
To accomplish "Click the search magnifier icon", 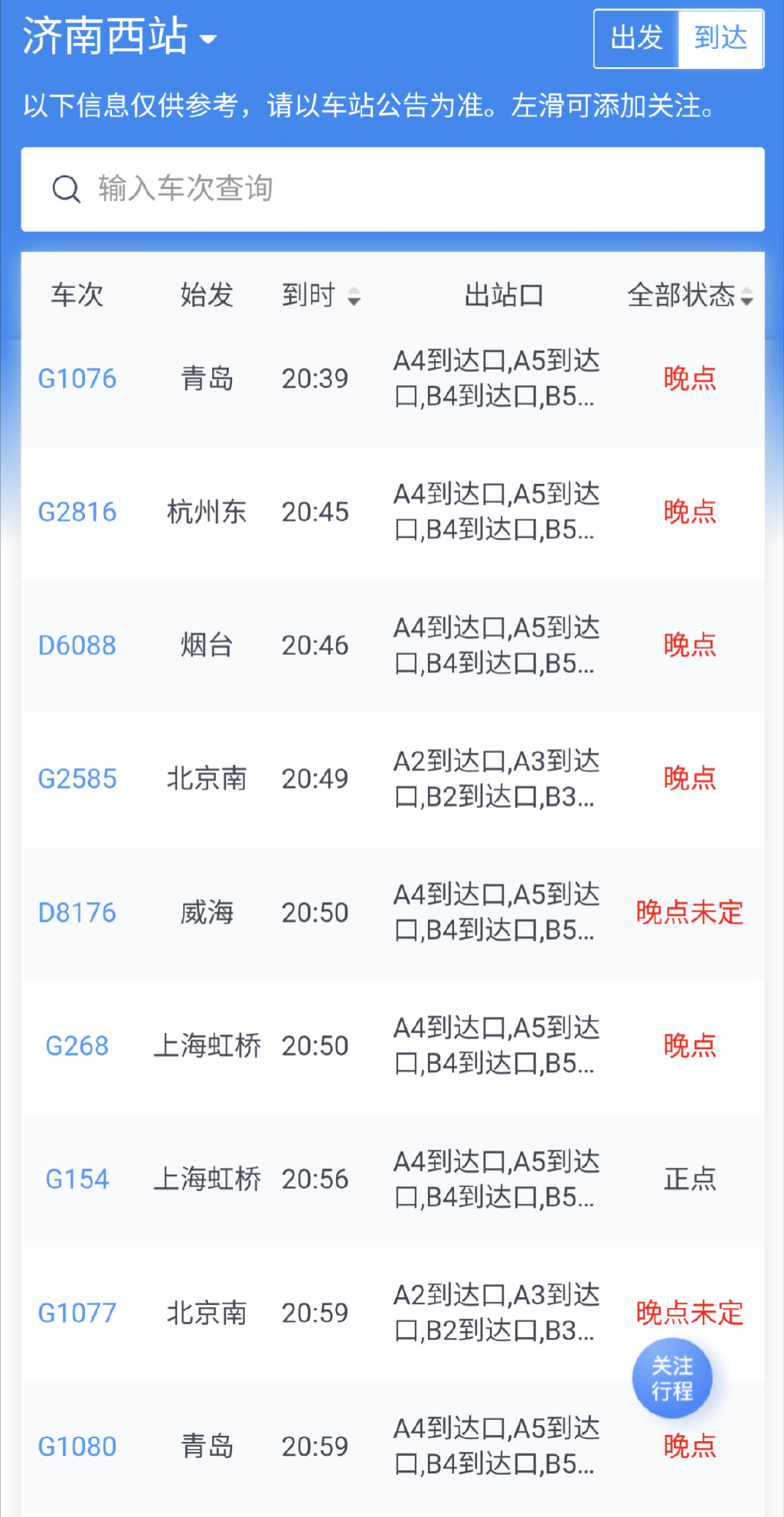I will [67, 188].
